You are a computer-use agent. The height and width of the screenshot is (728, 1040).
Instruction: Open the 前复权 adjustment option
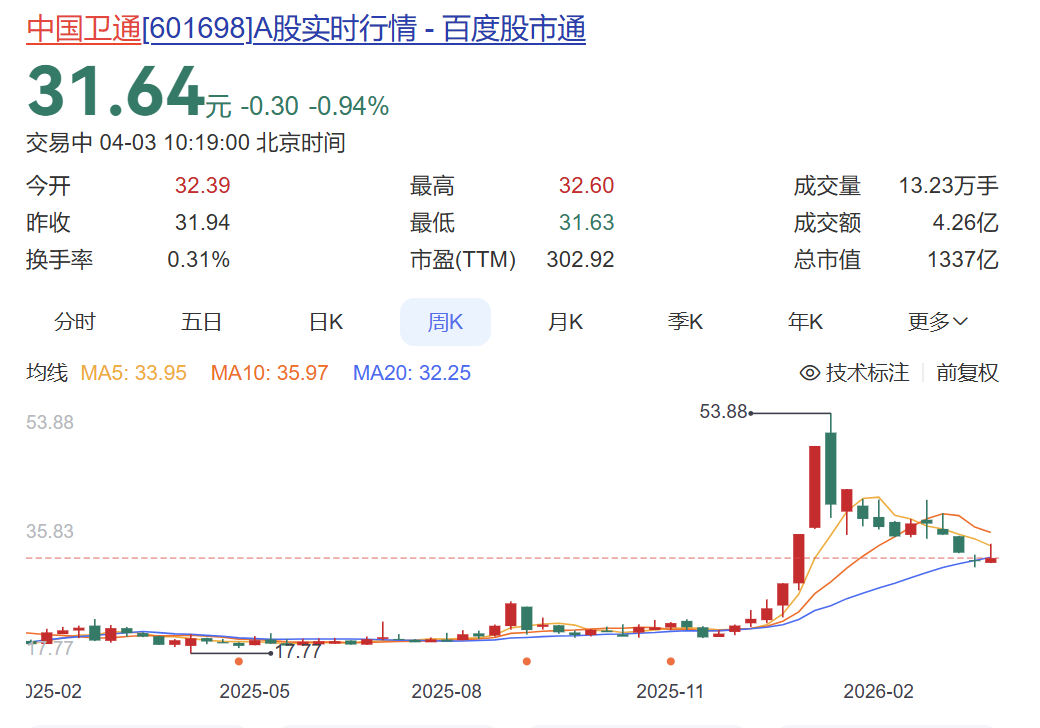tap(967, 373)
